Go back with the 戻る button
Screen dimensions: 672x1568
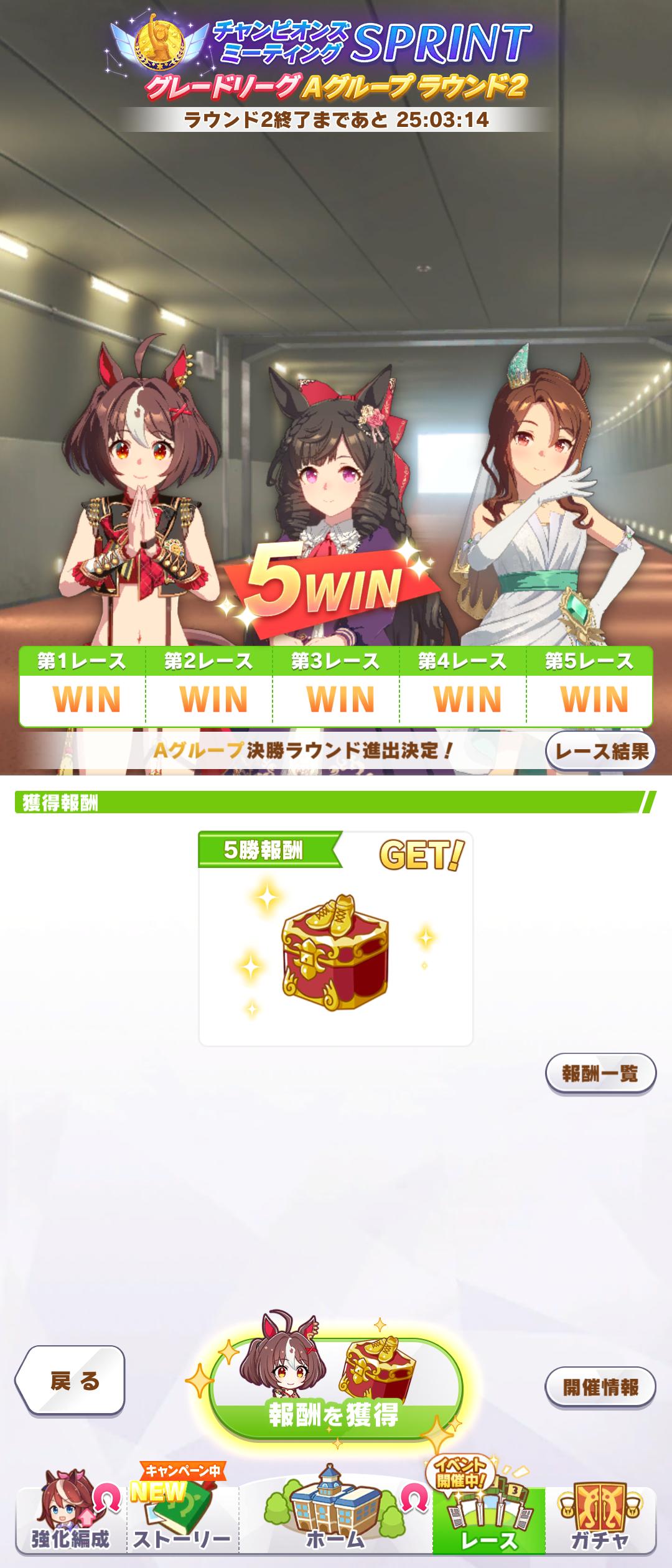pos(70,1381)
